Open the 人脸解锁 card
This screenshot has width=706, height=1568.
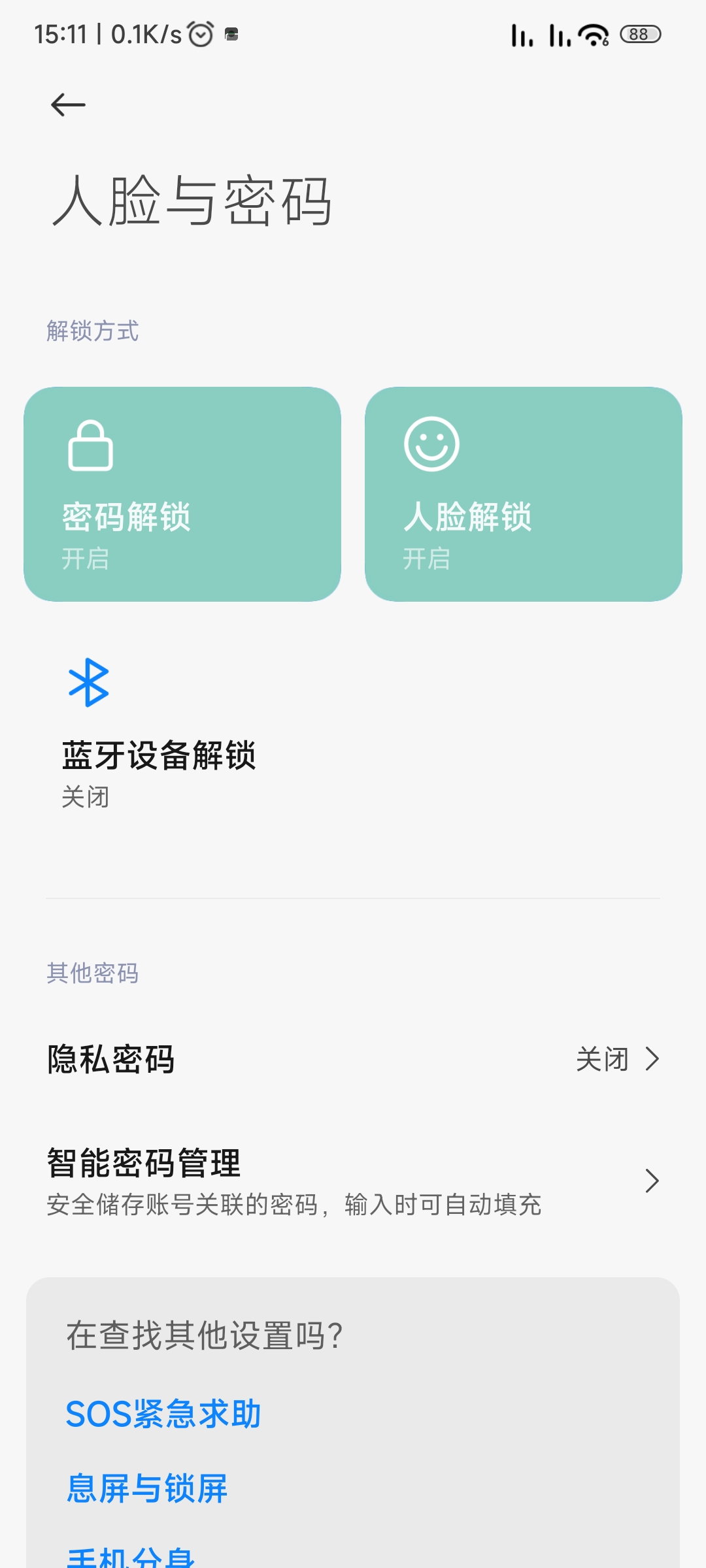(524, 494)
